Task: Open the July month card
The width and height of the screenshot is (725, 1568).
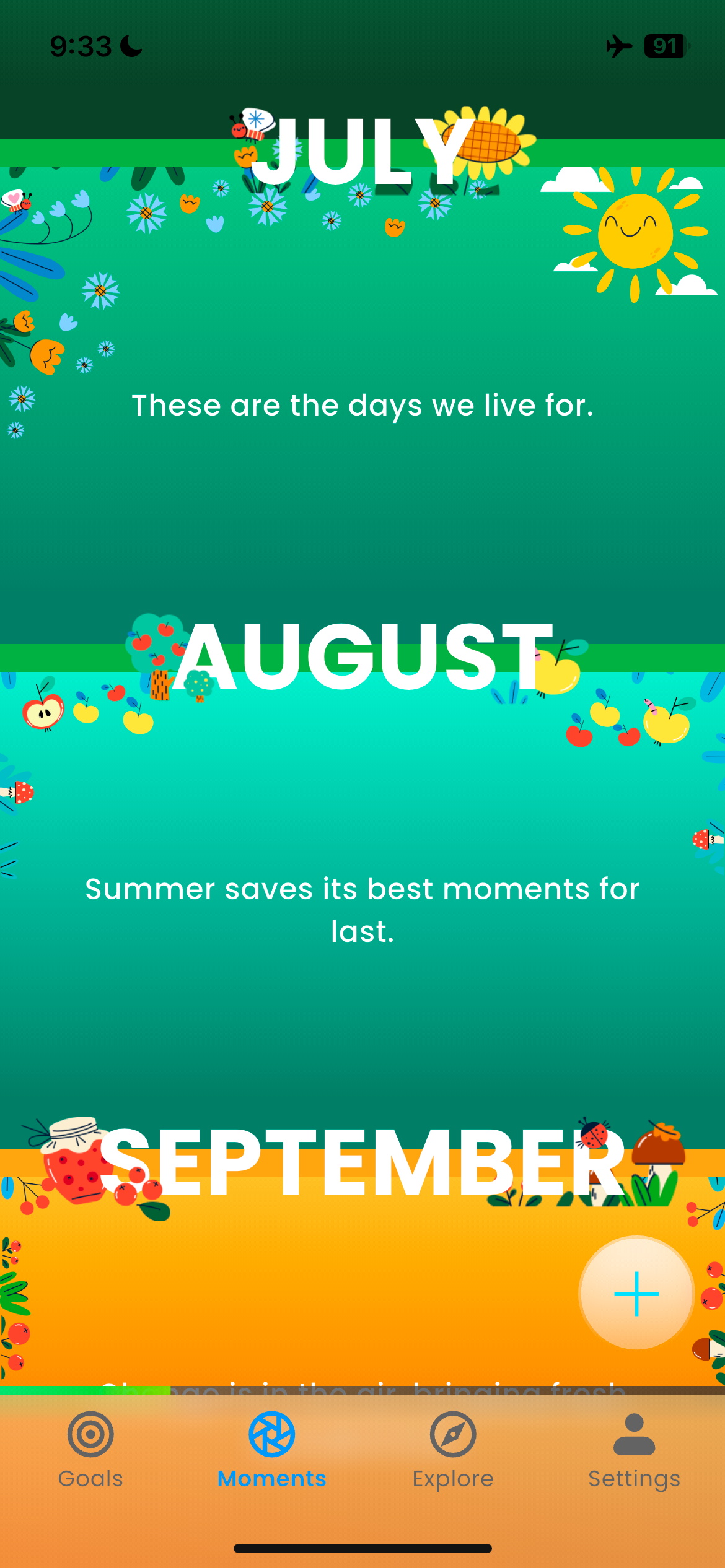Action: (x=362, y=372)
